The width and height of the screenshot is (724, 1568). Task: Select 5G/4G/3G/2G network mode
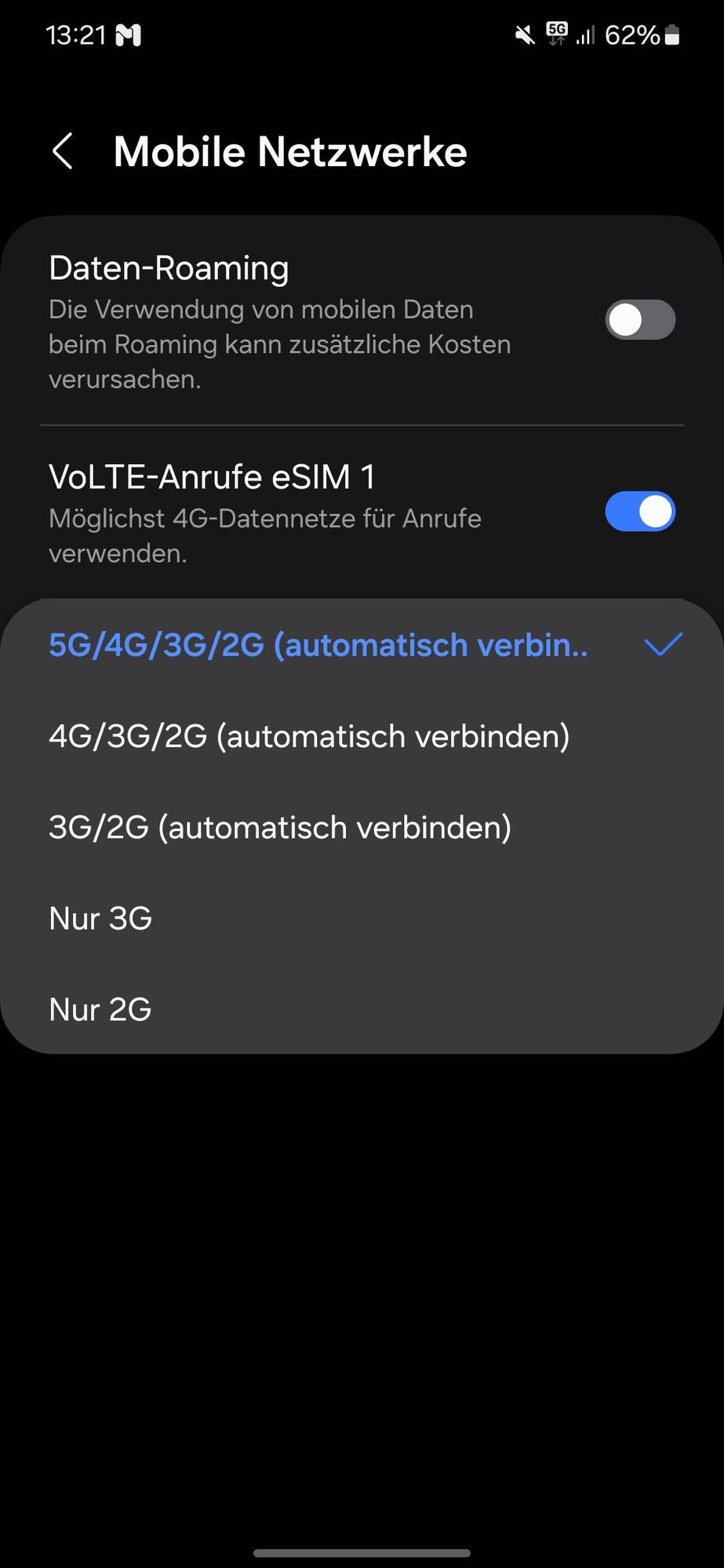coord(318,645)
